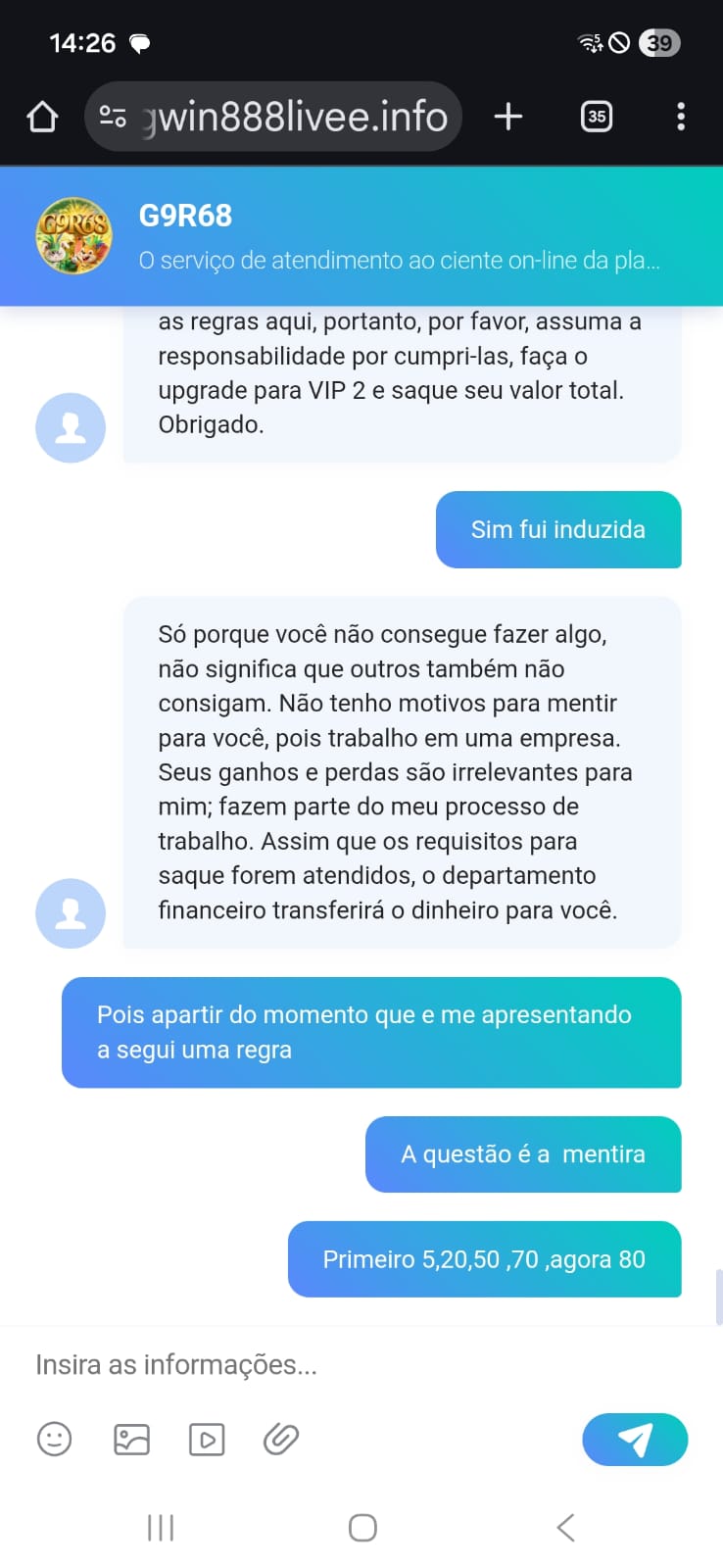Viewport: 723px width, 1568px height.
Task: Attach an image to the chat
Action: (131, 1439)
